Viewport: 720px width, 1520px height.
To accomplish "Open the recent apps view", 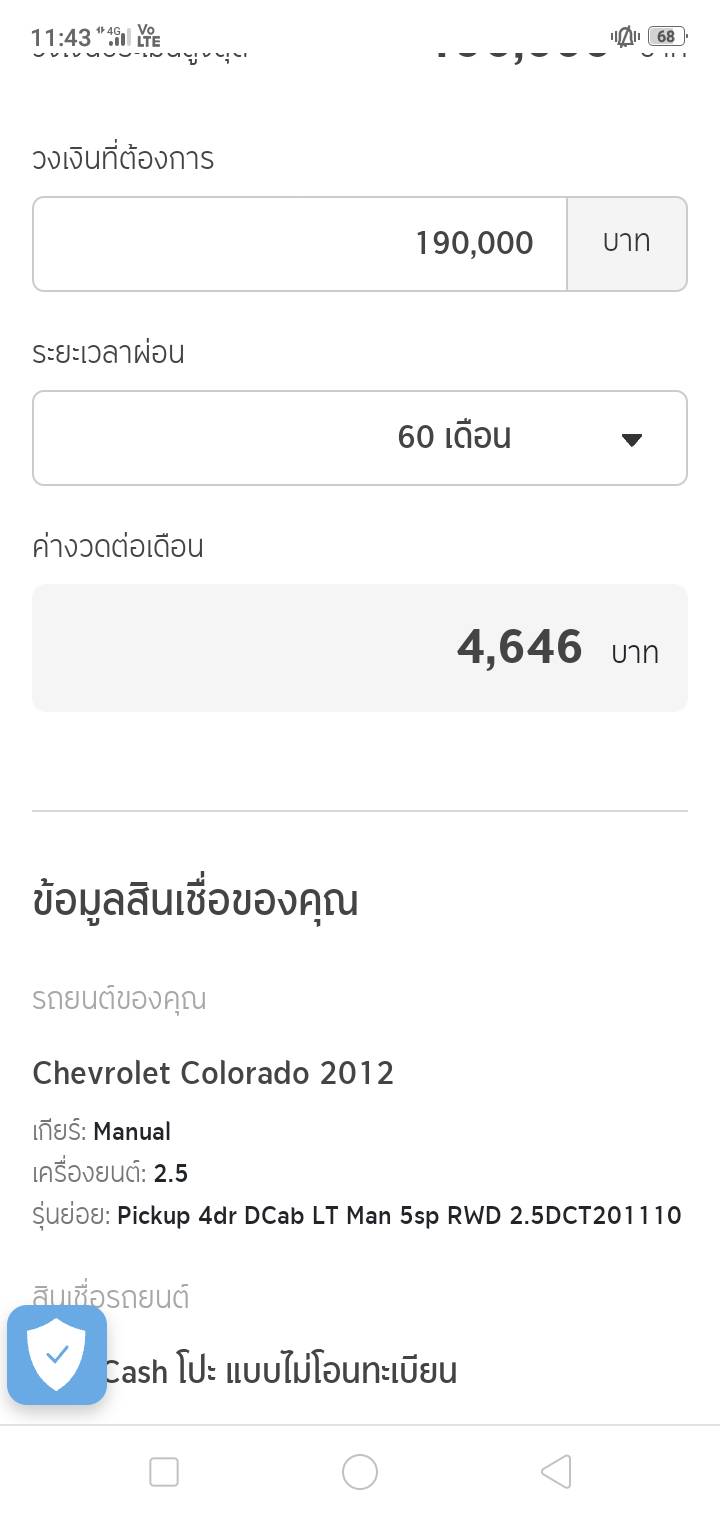I will coord(164,1472).
